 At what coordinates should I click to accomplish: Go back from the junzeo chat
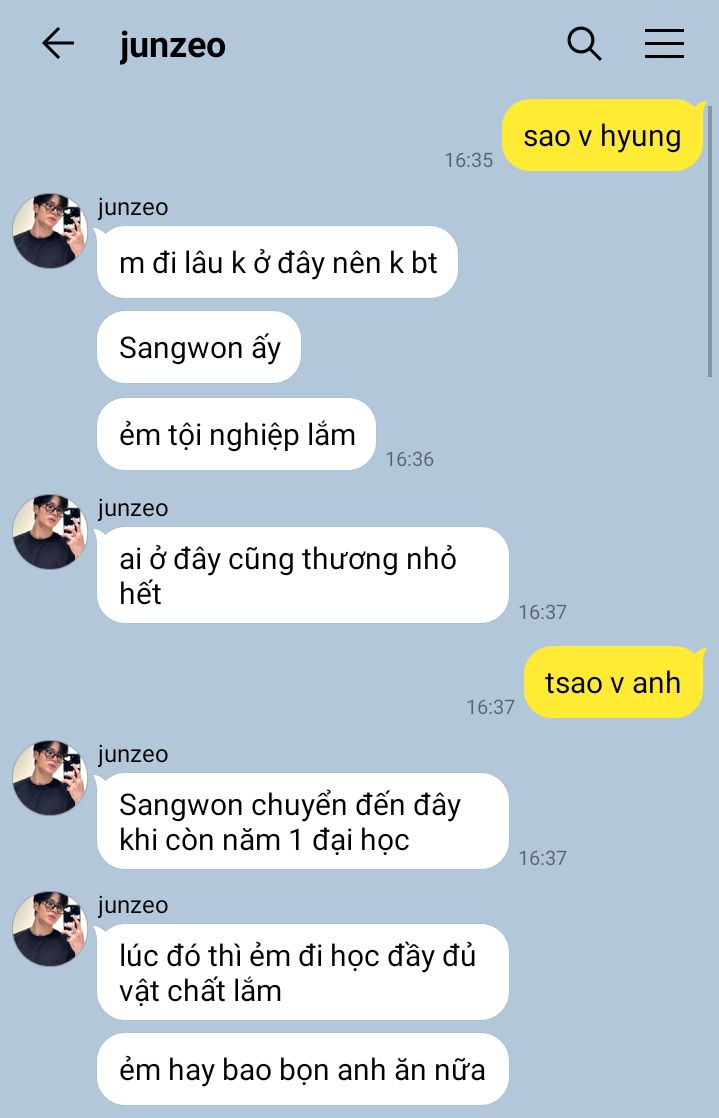[58, 44]
